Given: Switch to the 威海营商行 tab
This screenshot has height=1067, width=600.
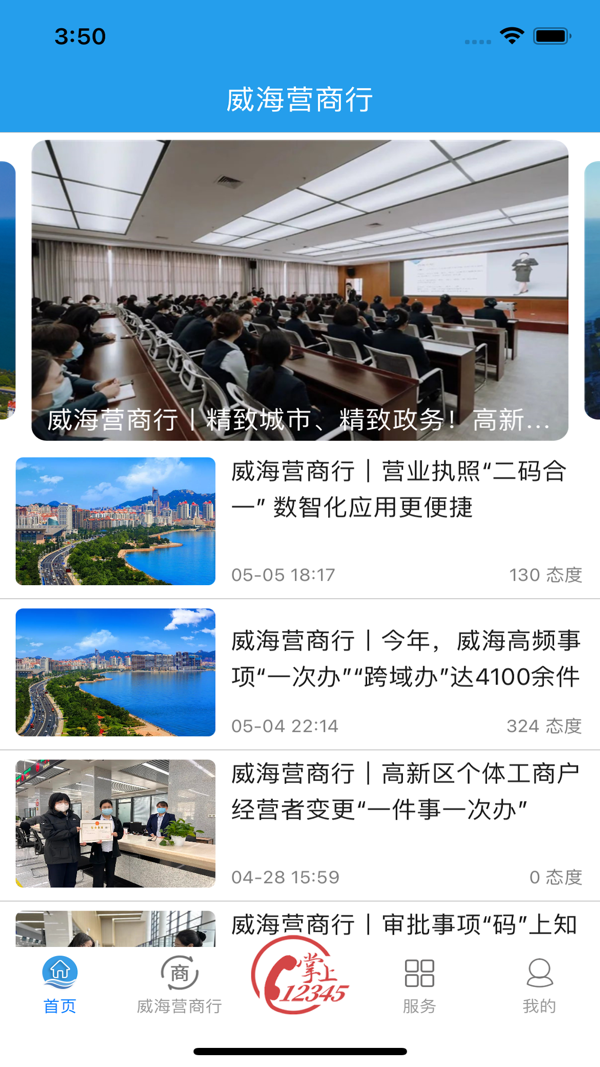Looking at the screenshot, I should pos(179,985).
